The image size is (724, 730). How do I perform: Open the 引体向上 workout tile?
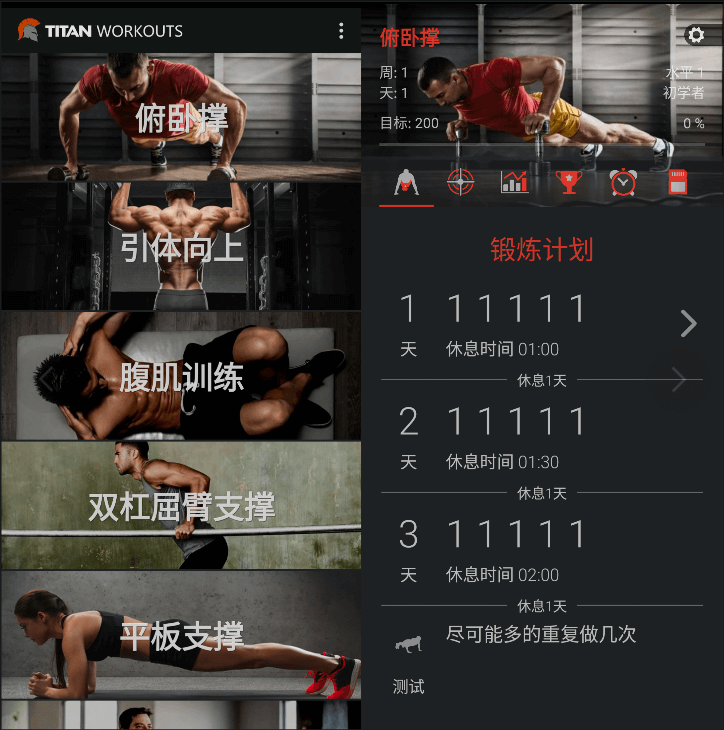point(181,246)
